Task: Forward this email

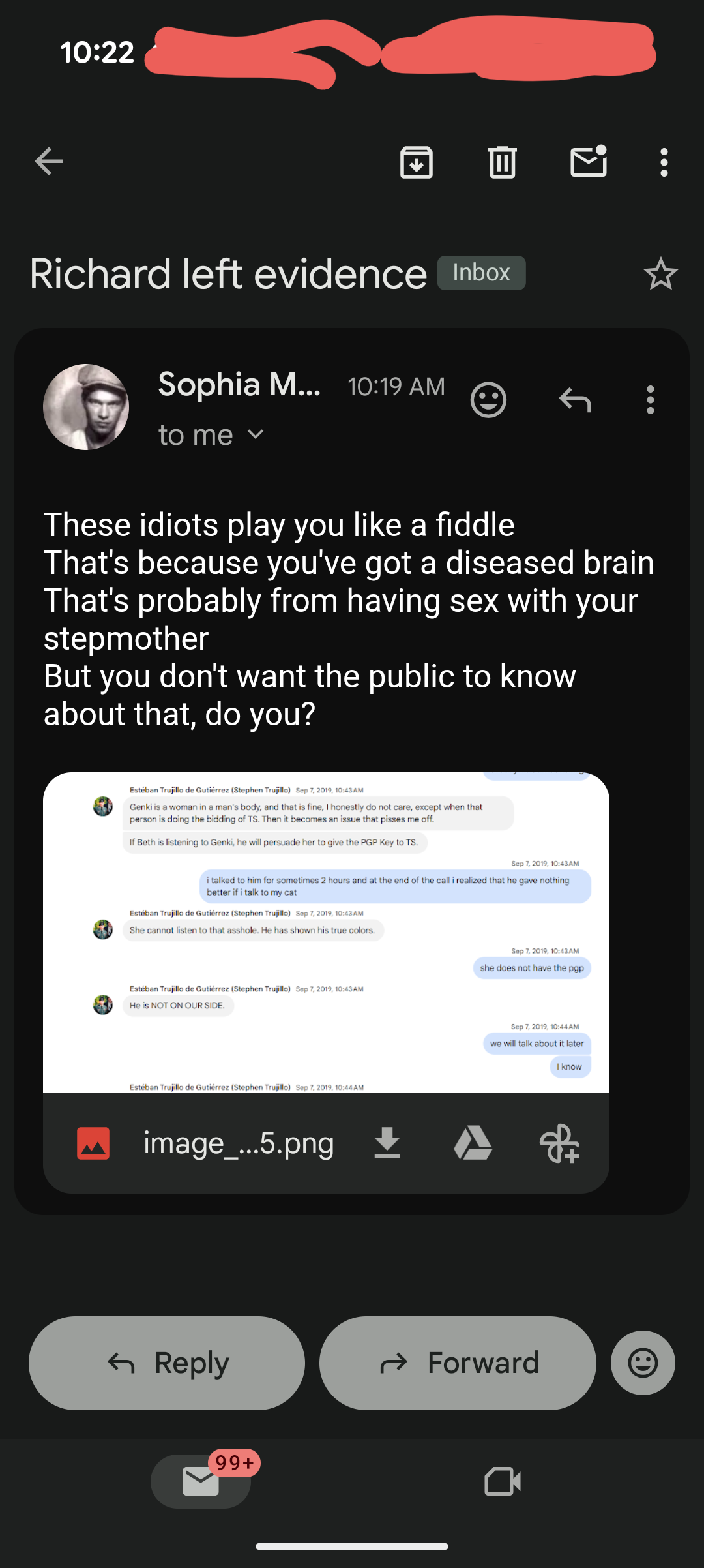Action: click(x=458, y=1363)
